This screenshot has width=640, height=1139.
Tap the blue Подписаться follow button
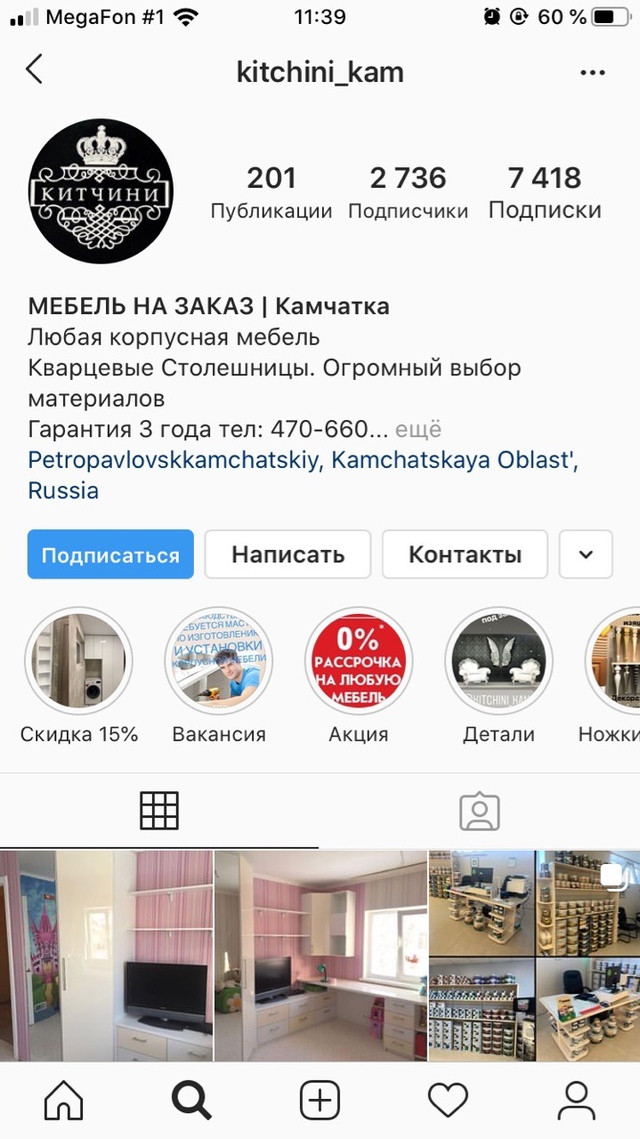(x=110, y=554)
